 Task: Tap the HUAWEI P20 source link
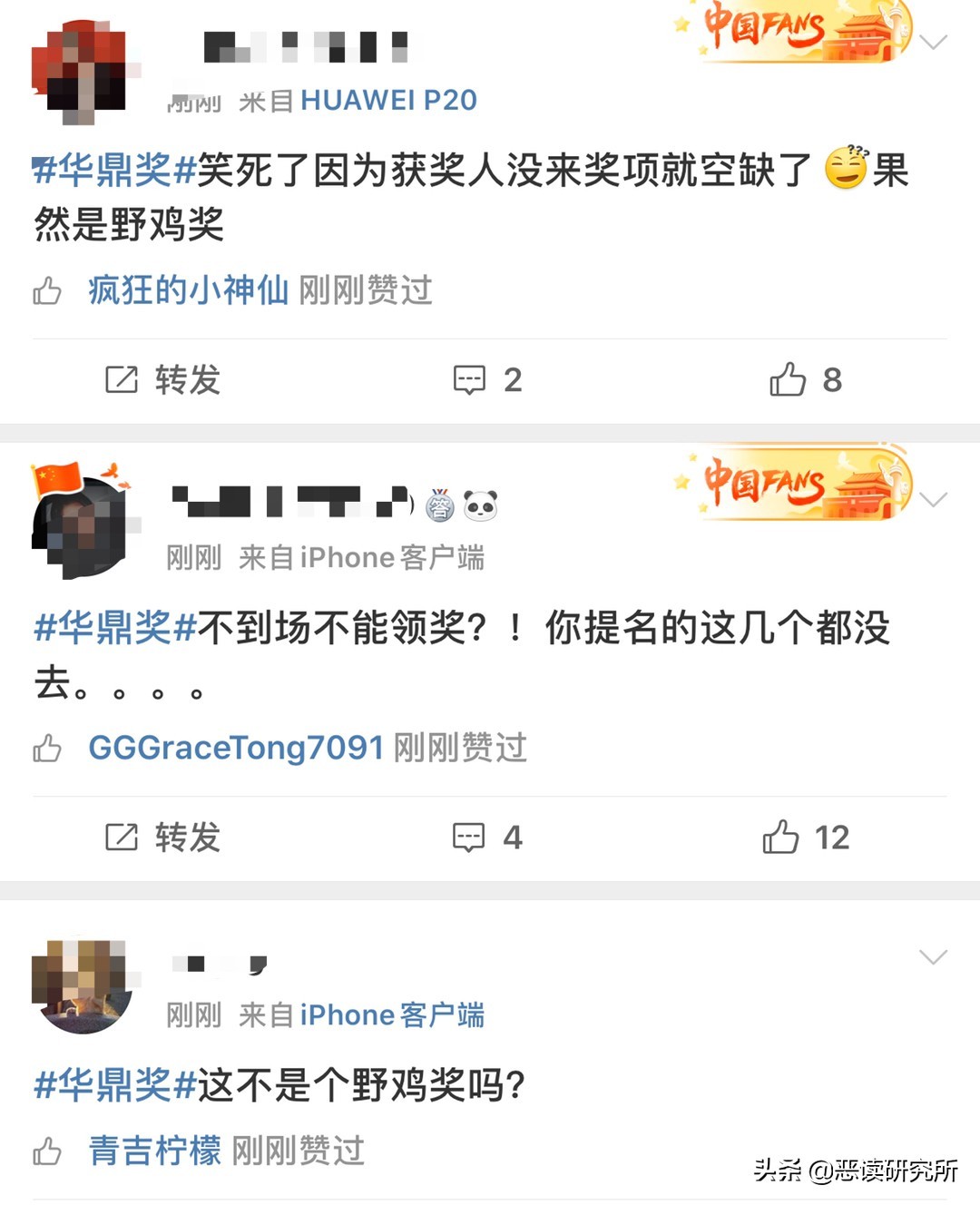point(388,100)
